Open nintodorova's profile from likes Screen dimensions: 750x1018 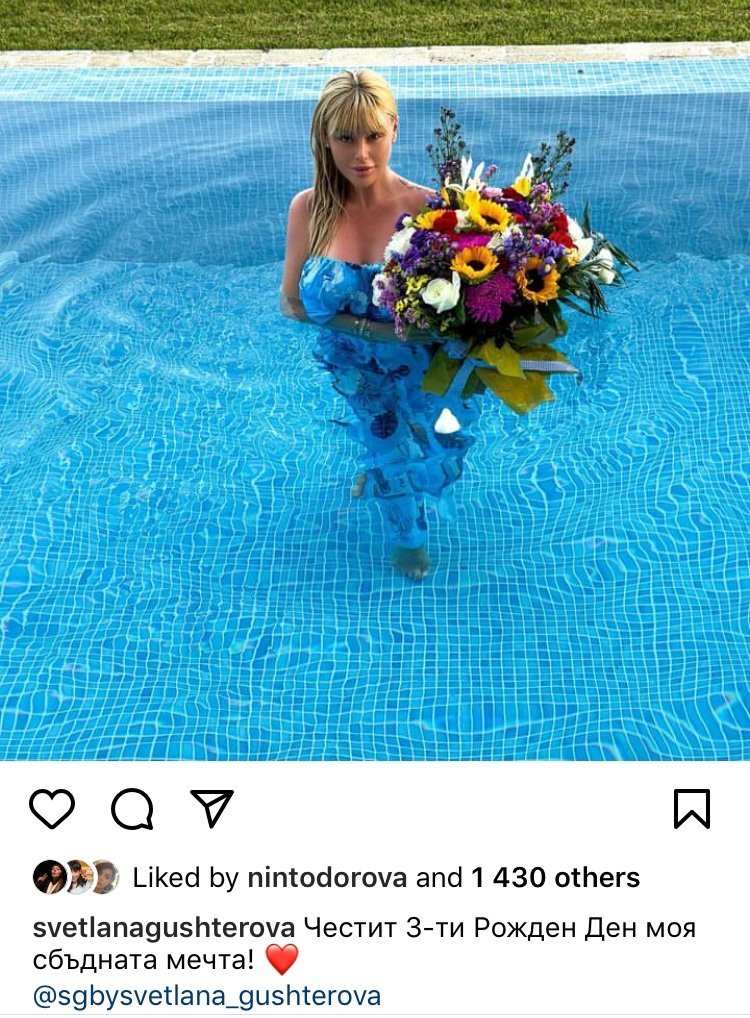[327, 878]
